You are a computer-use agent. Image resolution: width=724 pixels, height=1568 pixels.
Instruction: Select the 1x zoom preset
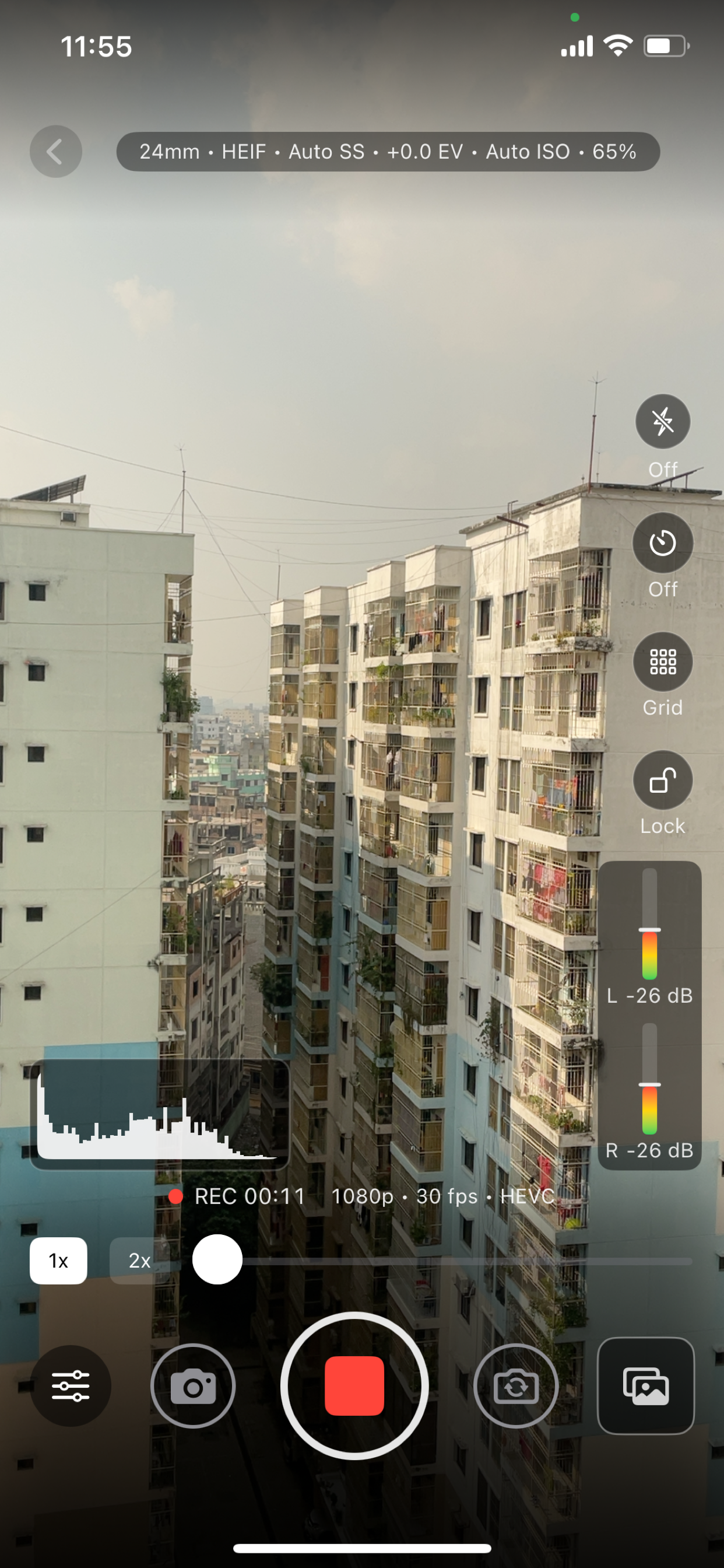[58, 1261]
